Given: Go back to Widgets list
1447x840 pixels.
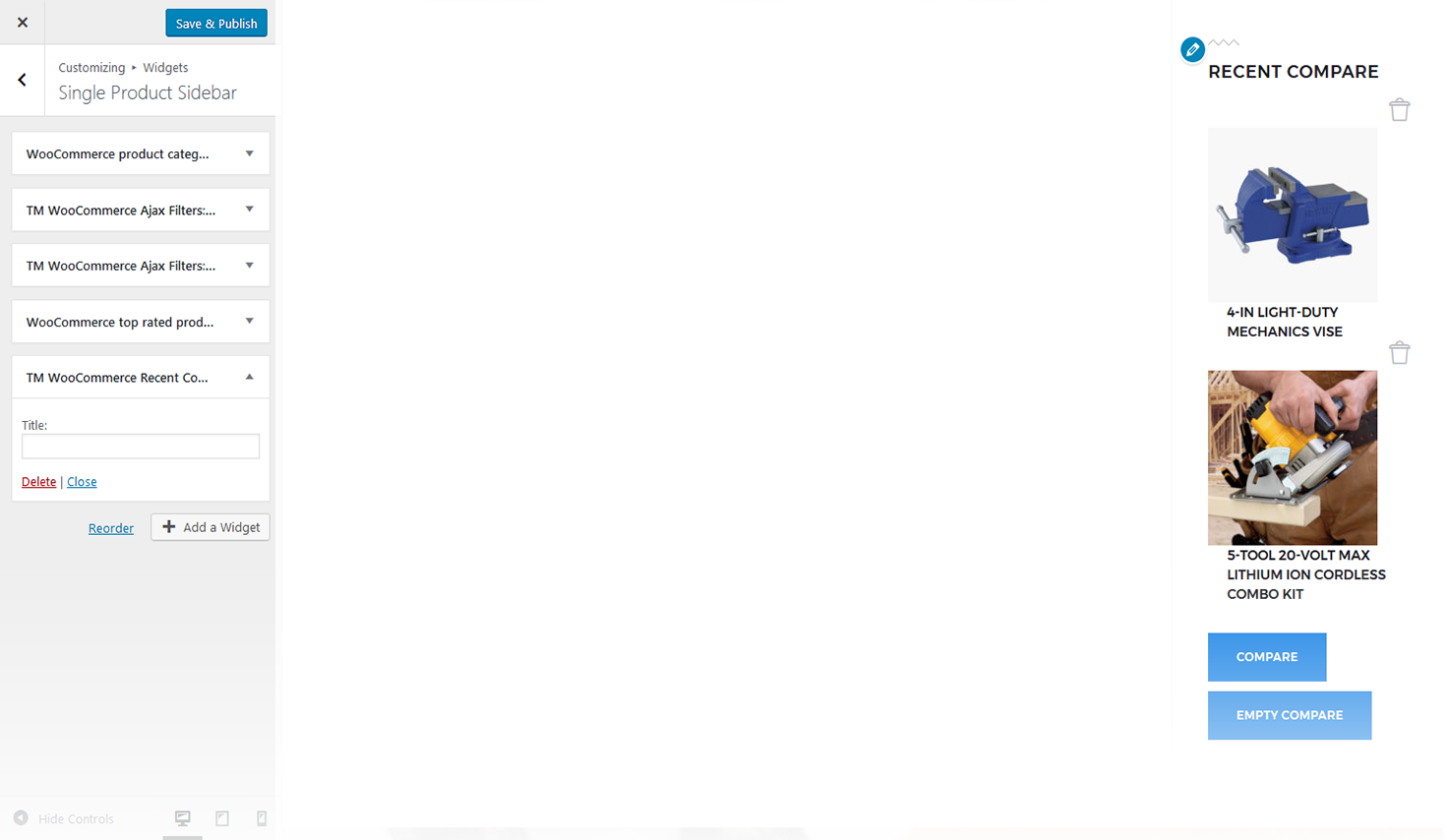Looking at the screenshot, I should pyautogui.click(x=22, y=80).
